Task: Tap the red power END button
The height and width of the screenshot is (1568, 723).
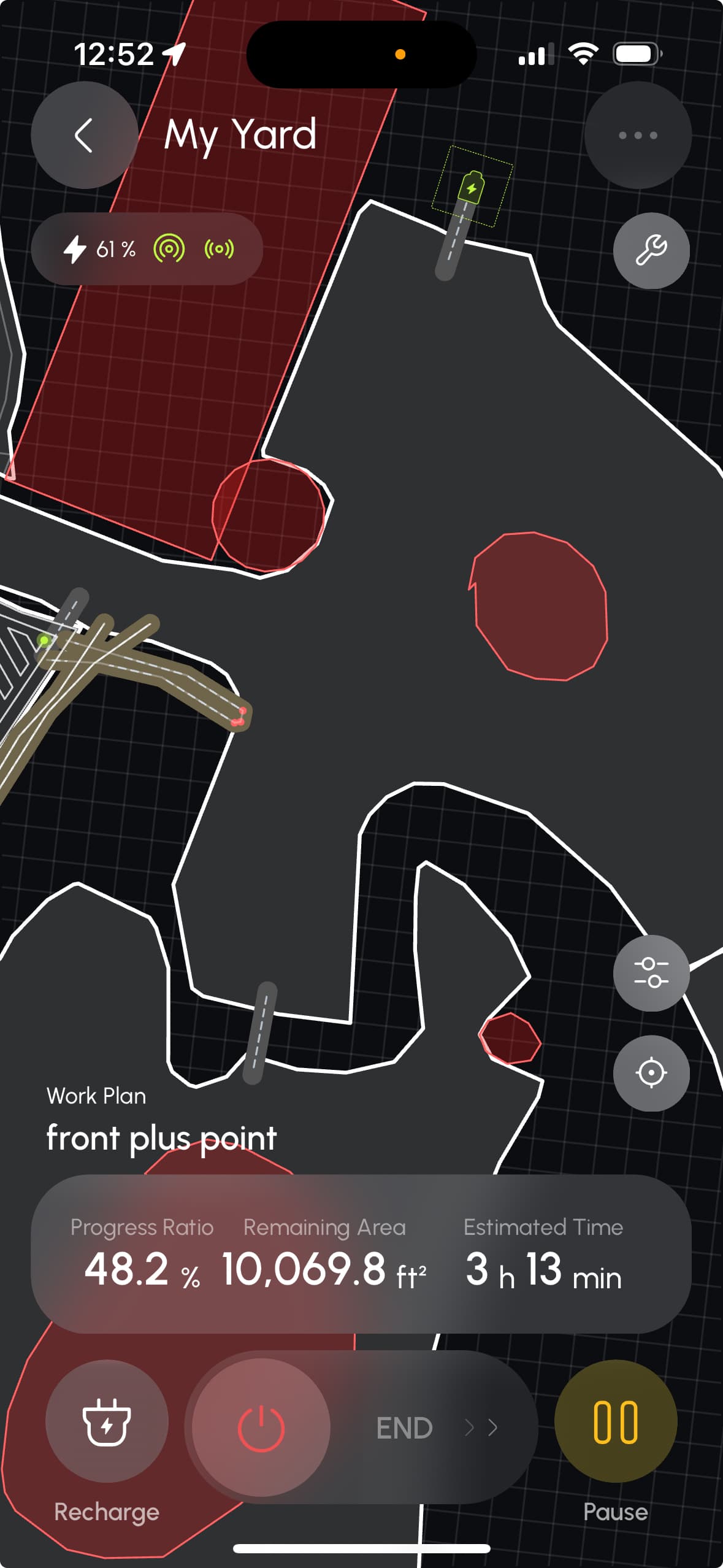Action: [261, 1428]
